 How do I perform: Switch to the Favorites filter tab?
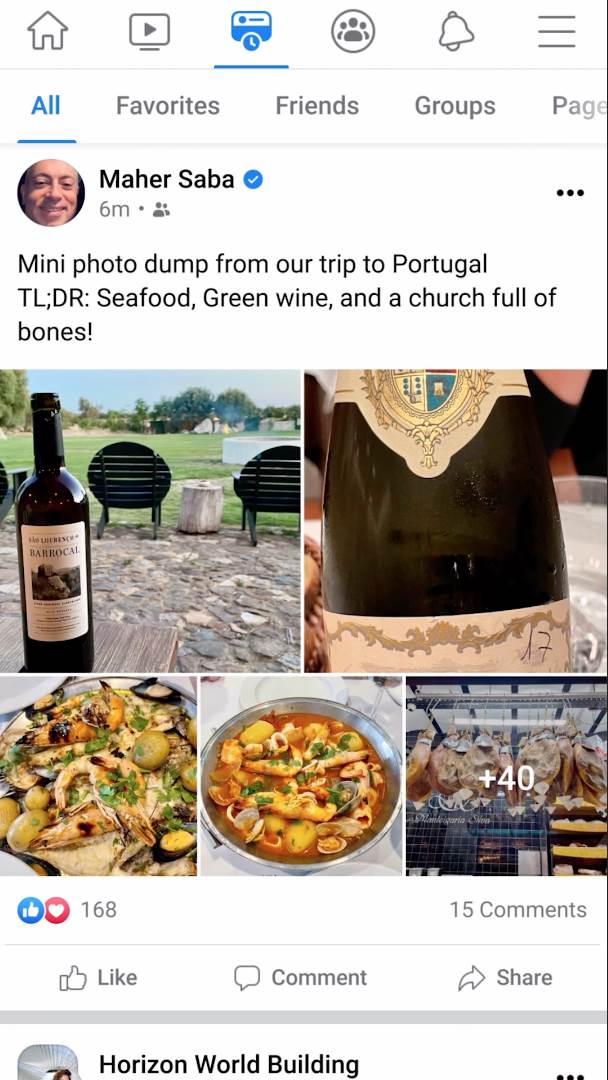[x=167, y=106]
